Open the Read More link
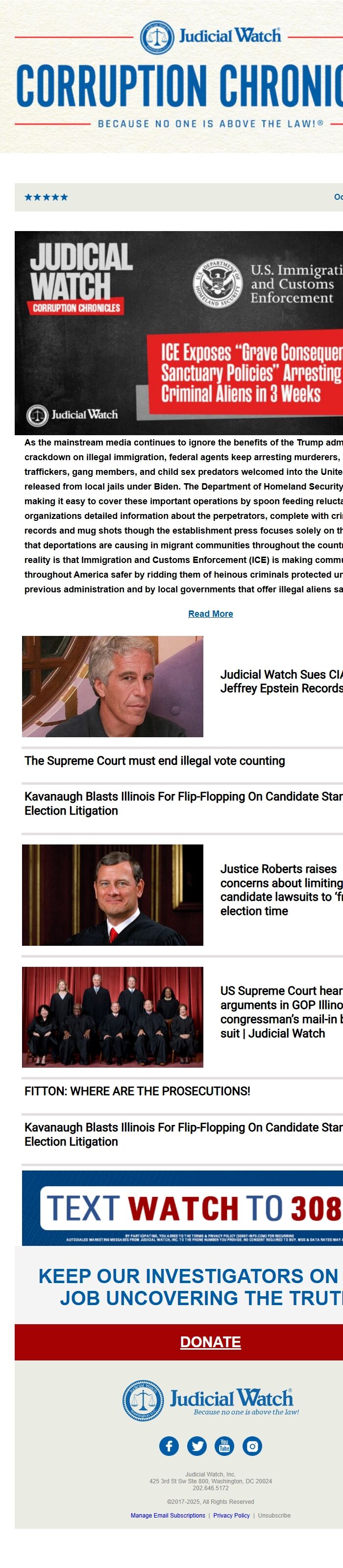 (x=210, y=613)
